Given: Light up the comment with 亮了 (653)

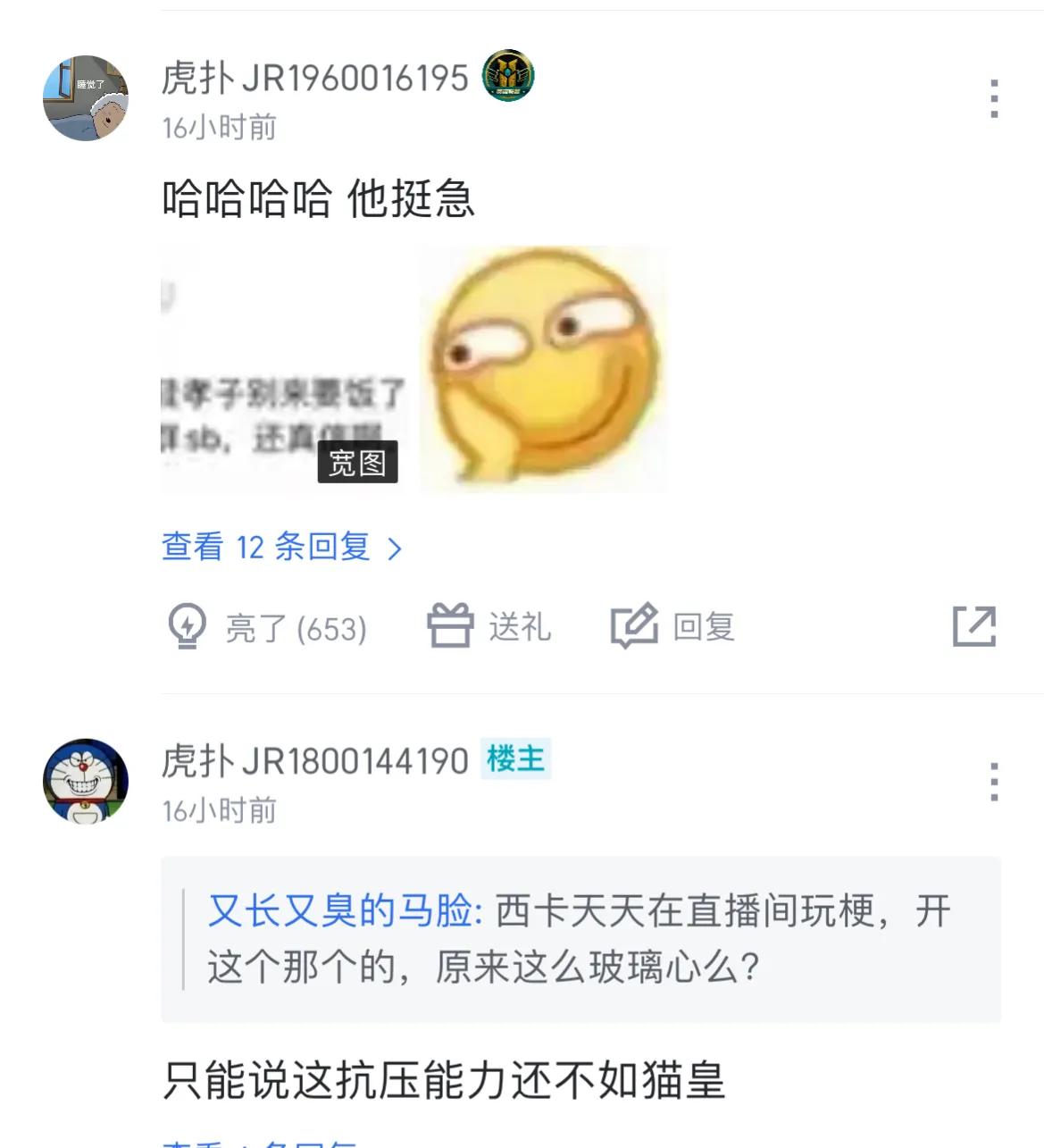Looking at the screenshot, I should [x=267, y=627].
